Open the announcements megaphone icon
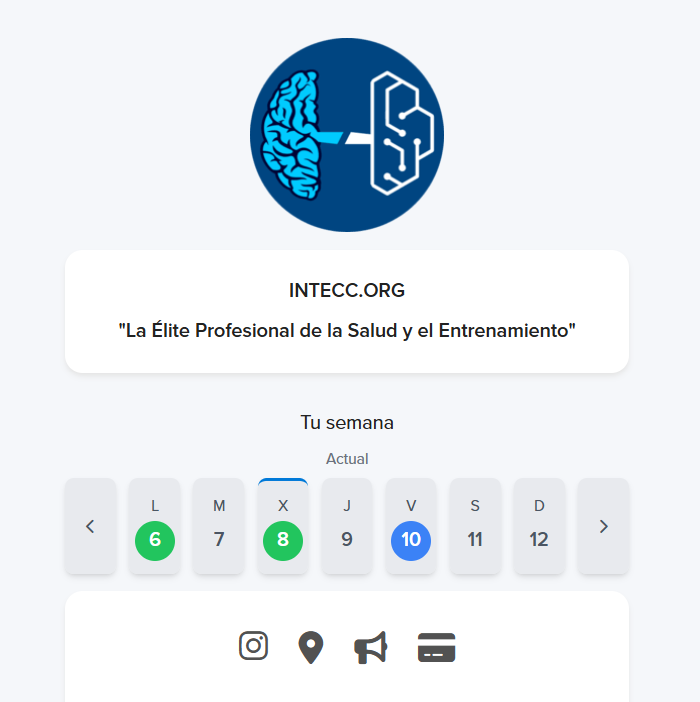700x702 pixels. (371, 647)
